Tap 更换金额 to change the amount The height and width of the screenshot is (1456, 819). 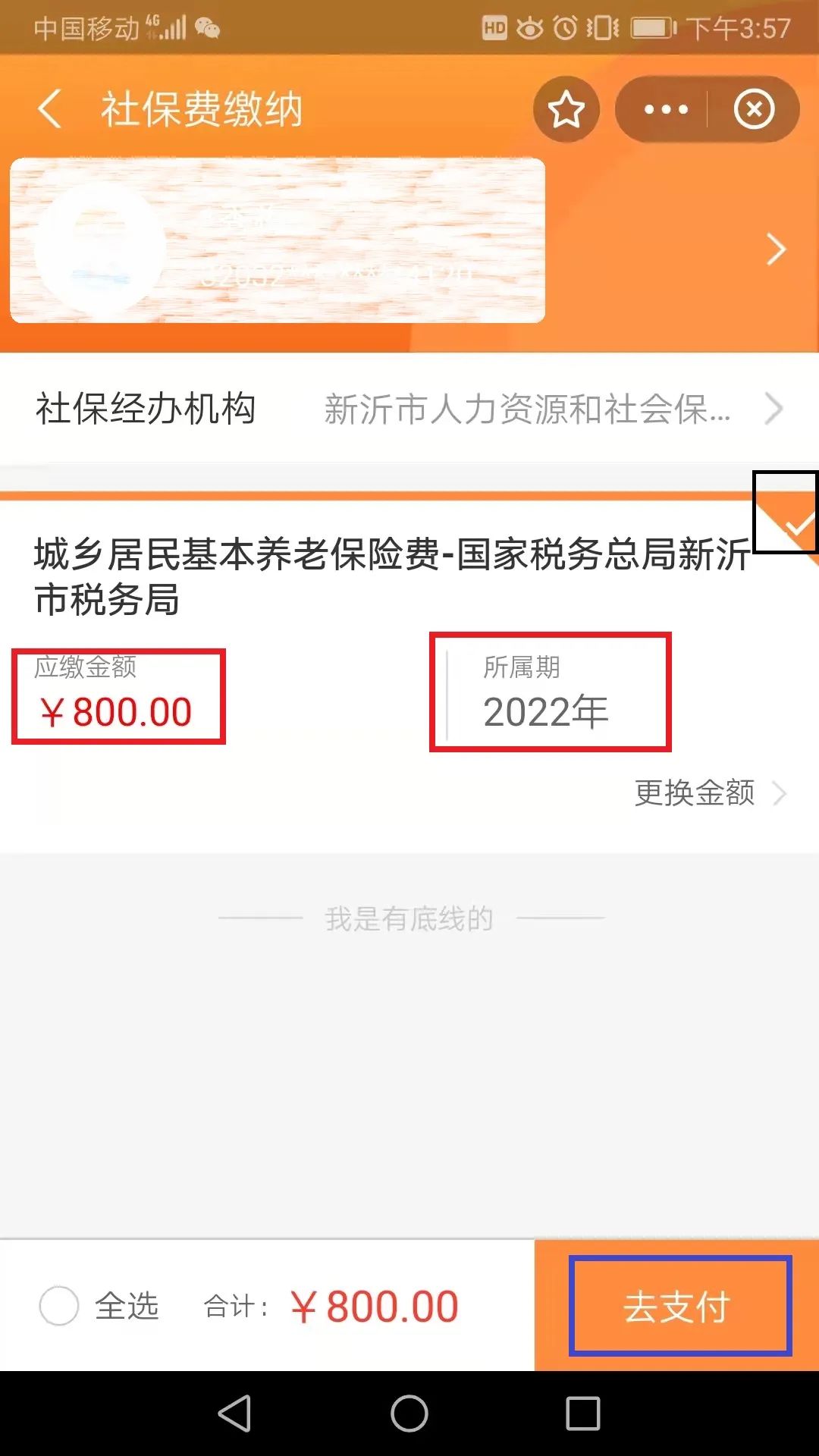[709, 793]
